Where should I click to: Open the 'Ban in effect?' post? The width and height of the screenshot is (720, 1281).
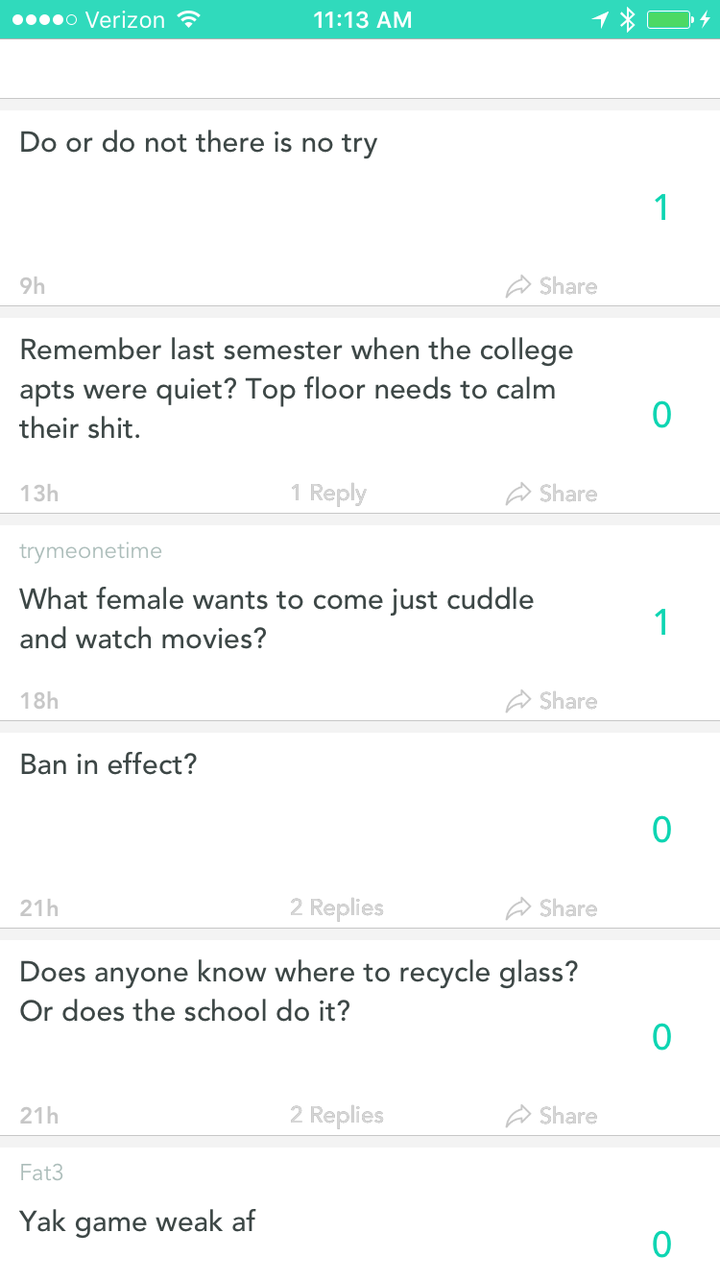(109, 764)
